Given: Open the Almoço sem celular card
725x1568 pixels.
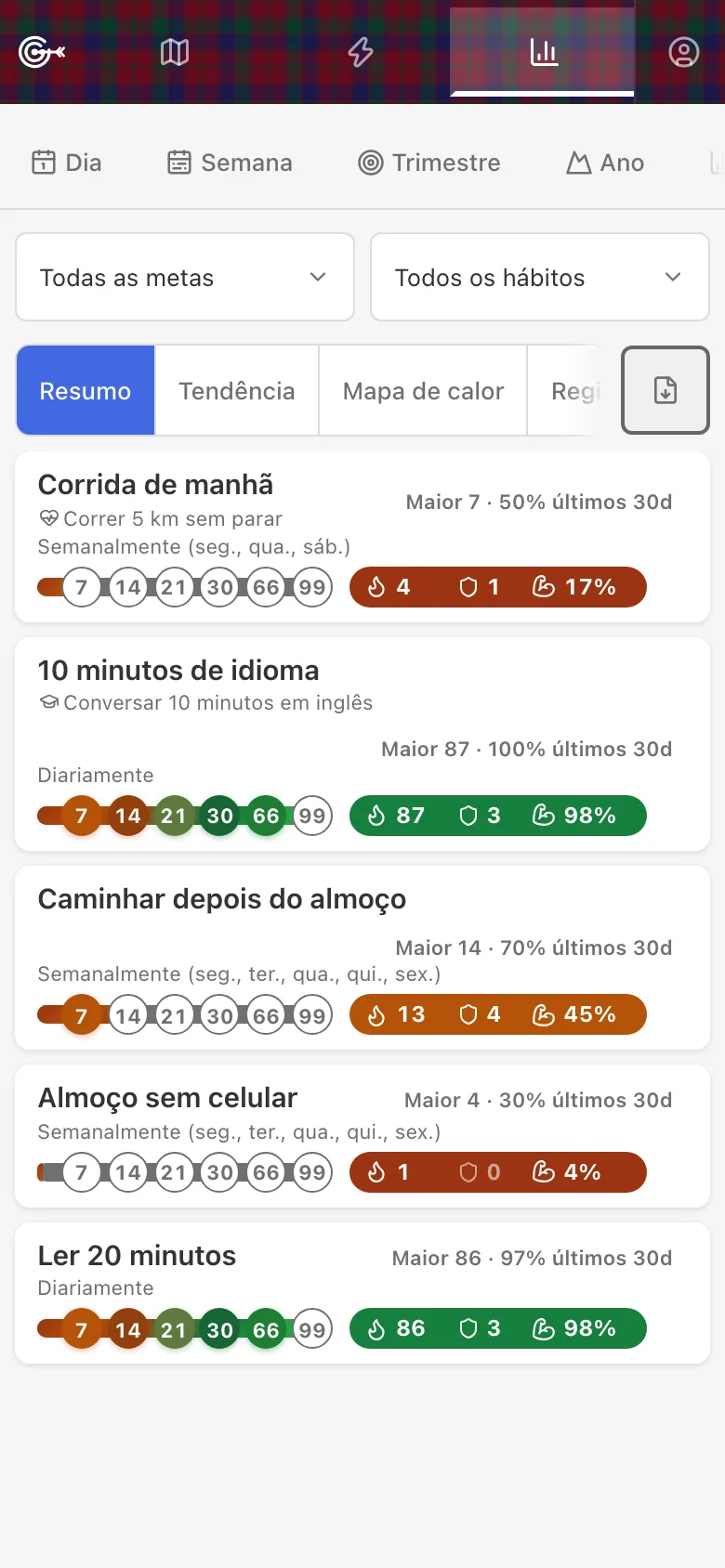Looking at the screenshot, I should tap(362, 1136).
